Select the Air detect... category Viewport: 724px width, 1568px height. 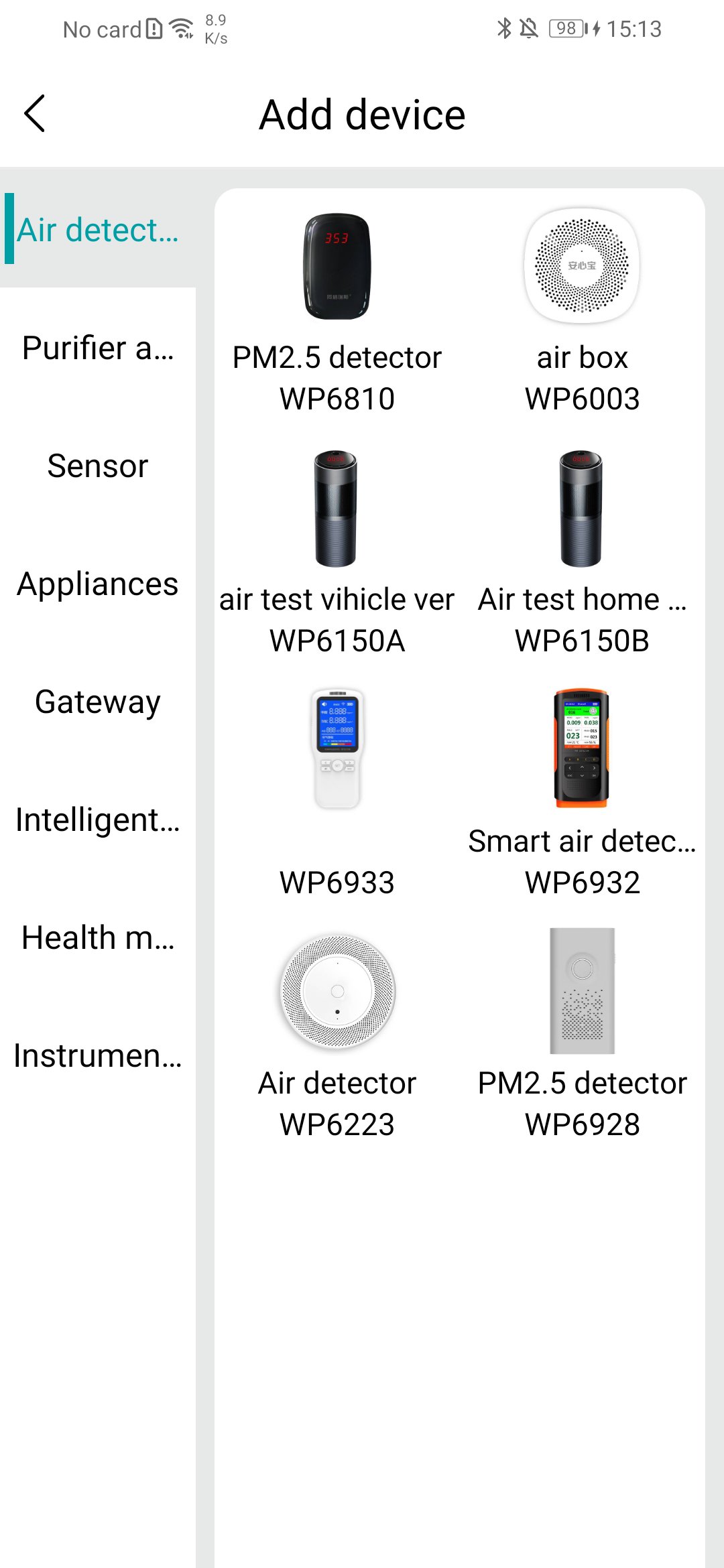(x=98, y=230)
